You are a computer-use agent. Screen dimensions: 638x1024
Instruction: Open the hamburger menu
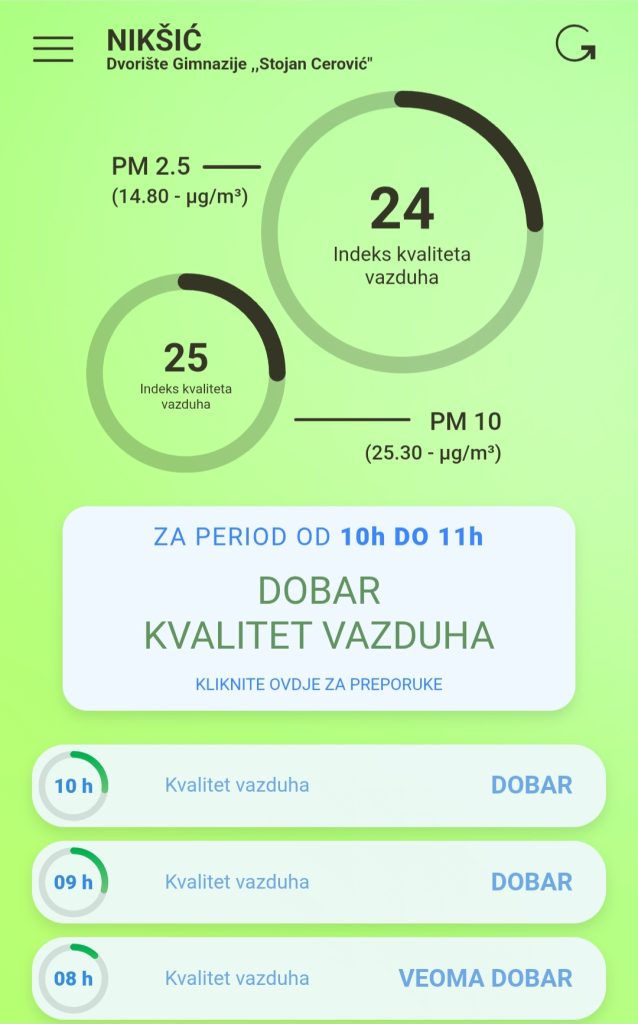(53, 49)
